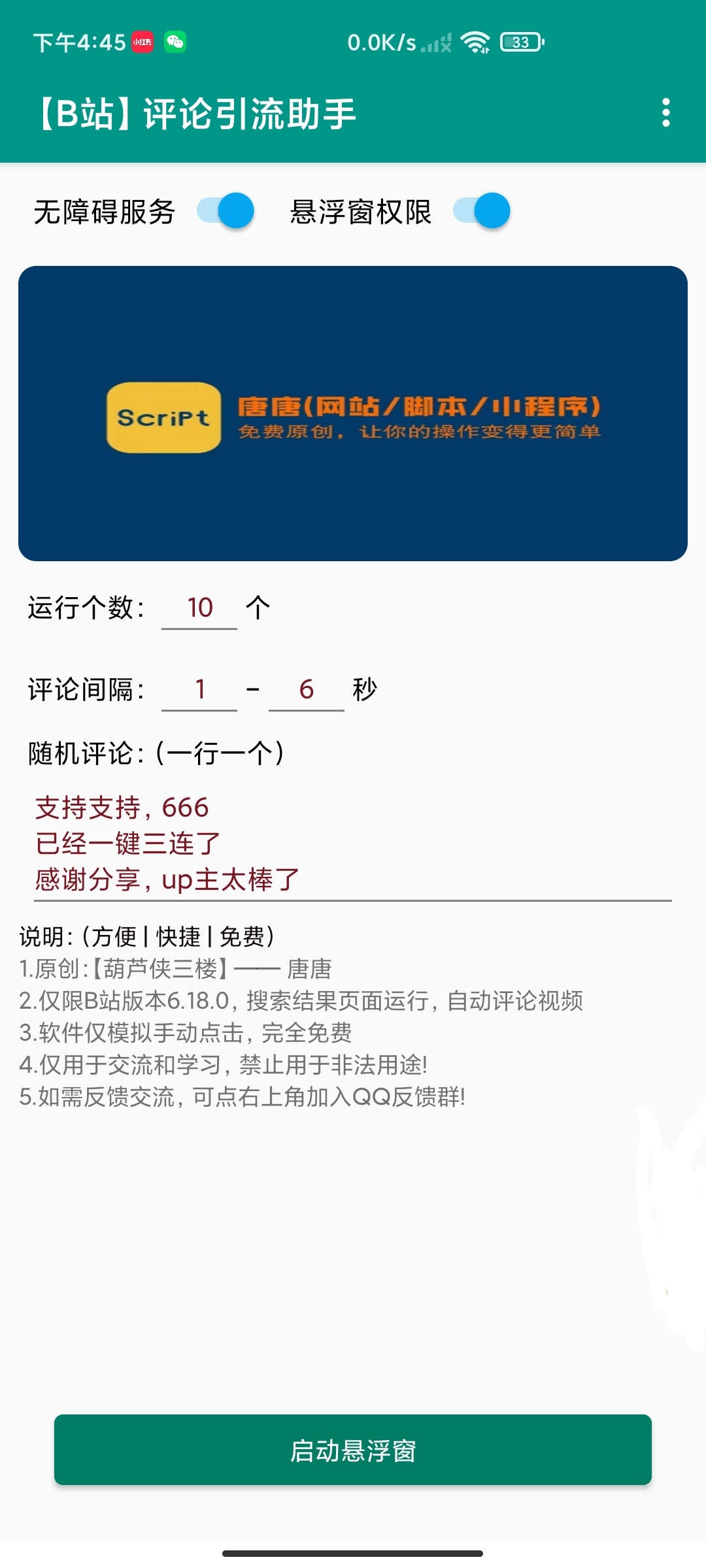This screenshot has width=706, height=1568.
Task: Toggle the 无障碍服务 switch
Action: point(226,211)
